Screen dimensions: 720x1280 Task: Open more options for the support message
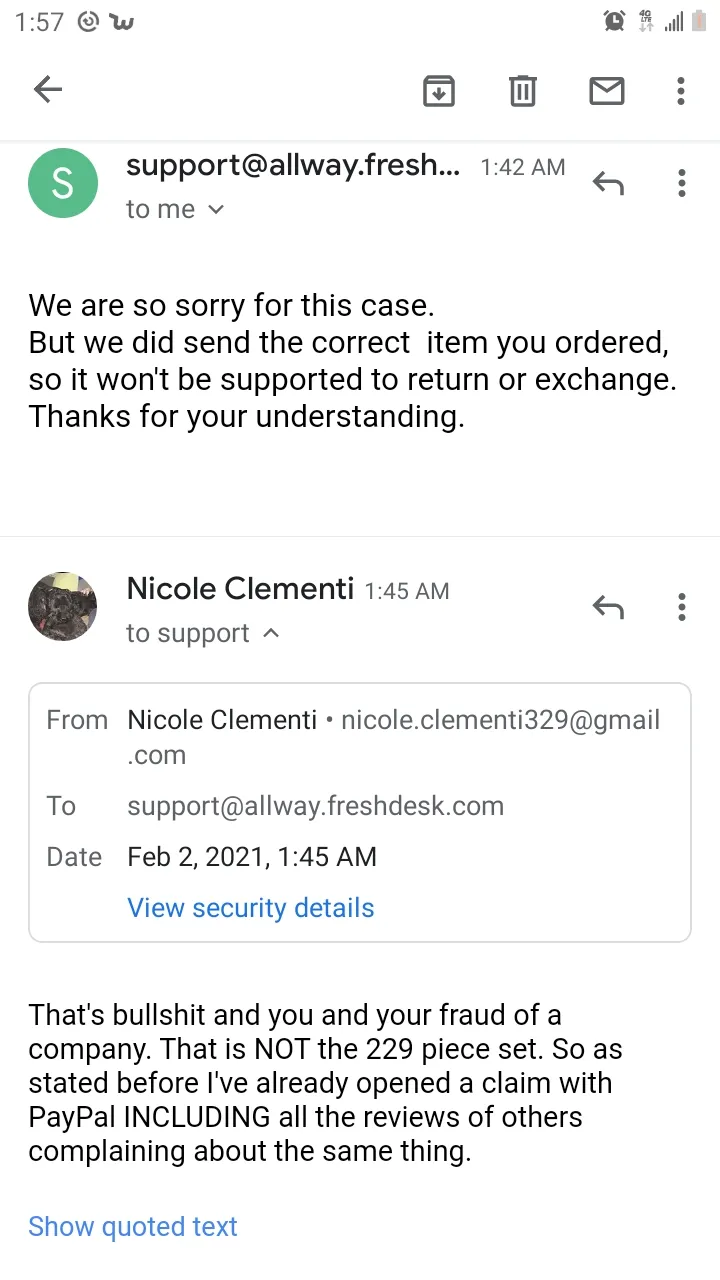coord(681,183)
